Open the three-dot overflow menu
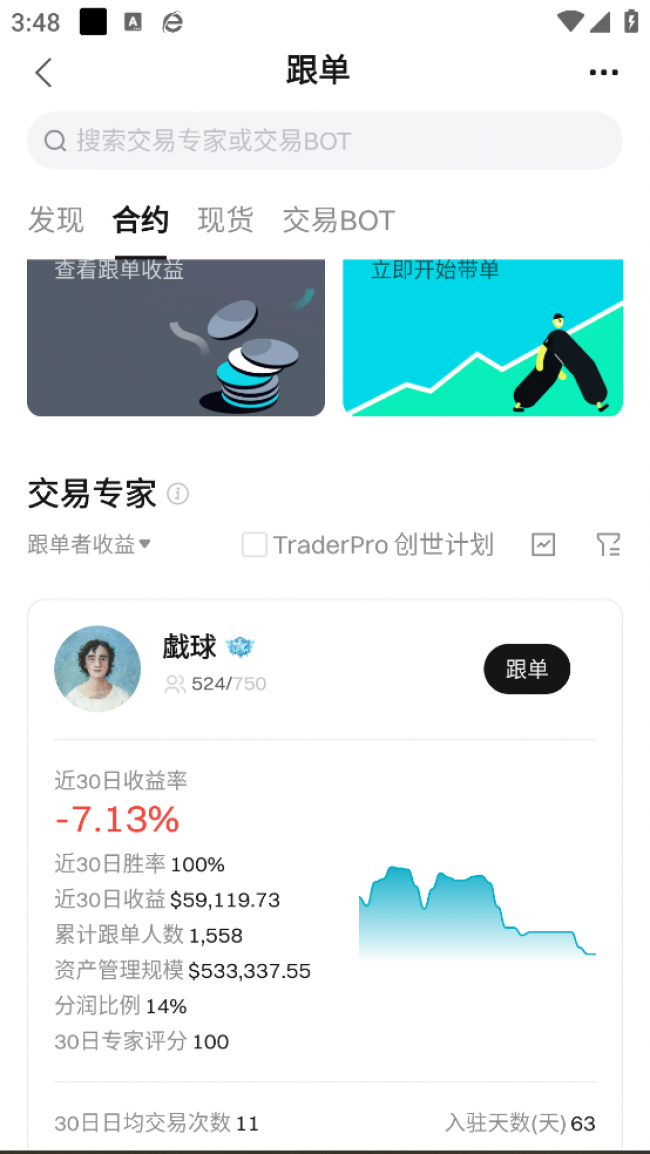The image size is (650, 1154). click(x=603, y=72)
